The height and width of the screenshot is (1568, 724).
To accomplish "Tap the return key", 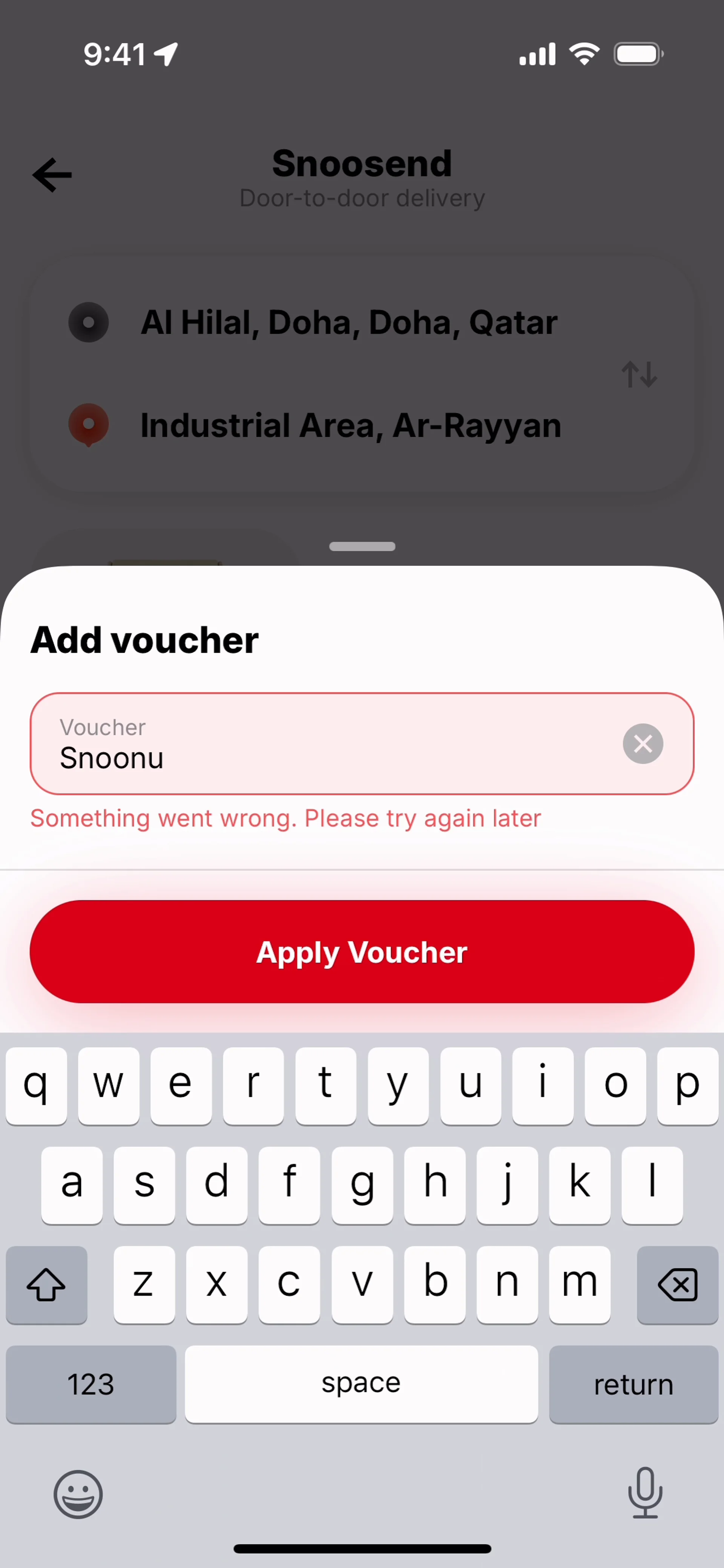I will click(633, 1384).
